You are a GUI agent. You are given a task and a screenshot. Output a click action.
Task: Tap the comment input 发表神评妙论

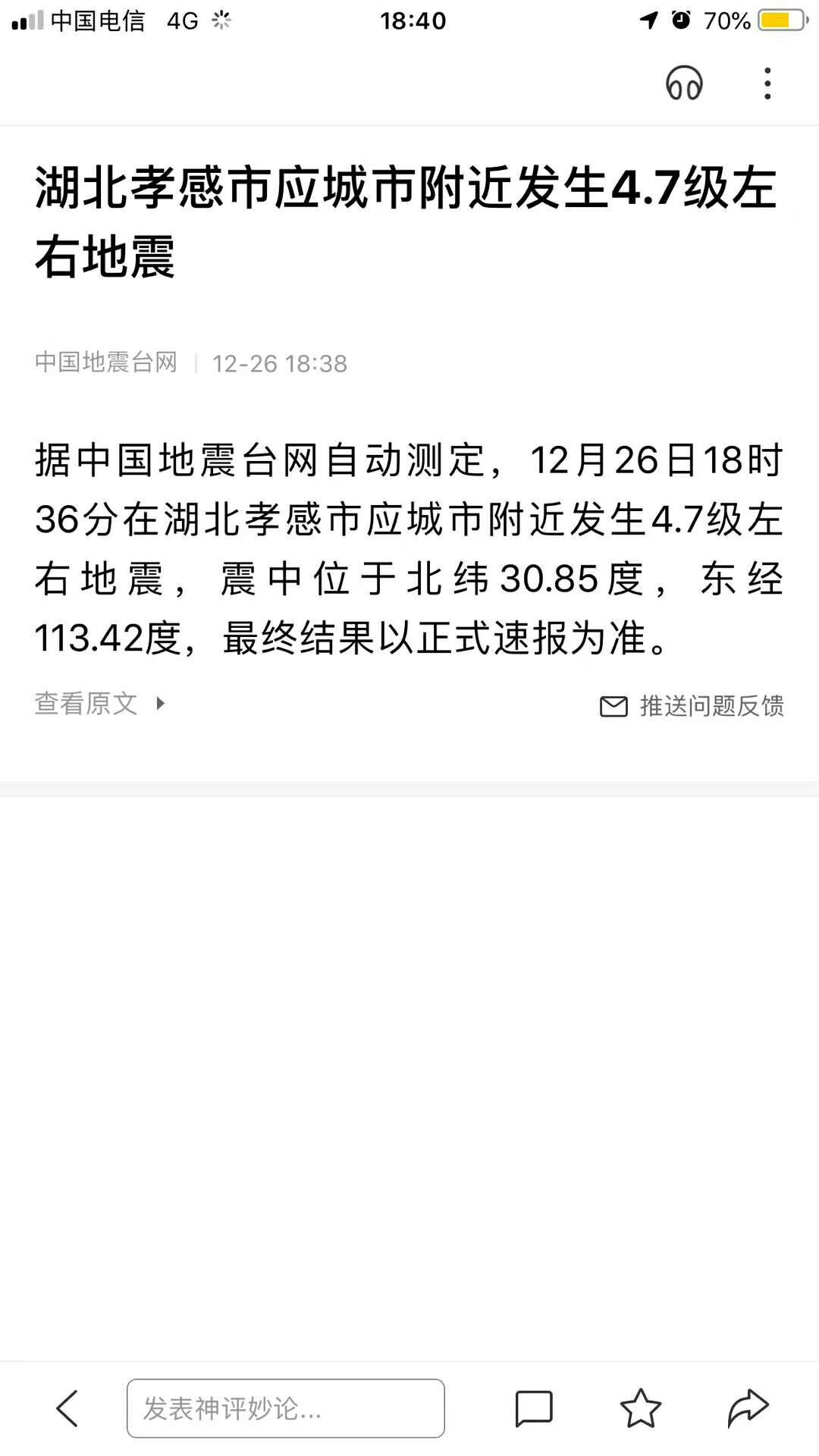288,1408
